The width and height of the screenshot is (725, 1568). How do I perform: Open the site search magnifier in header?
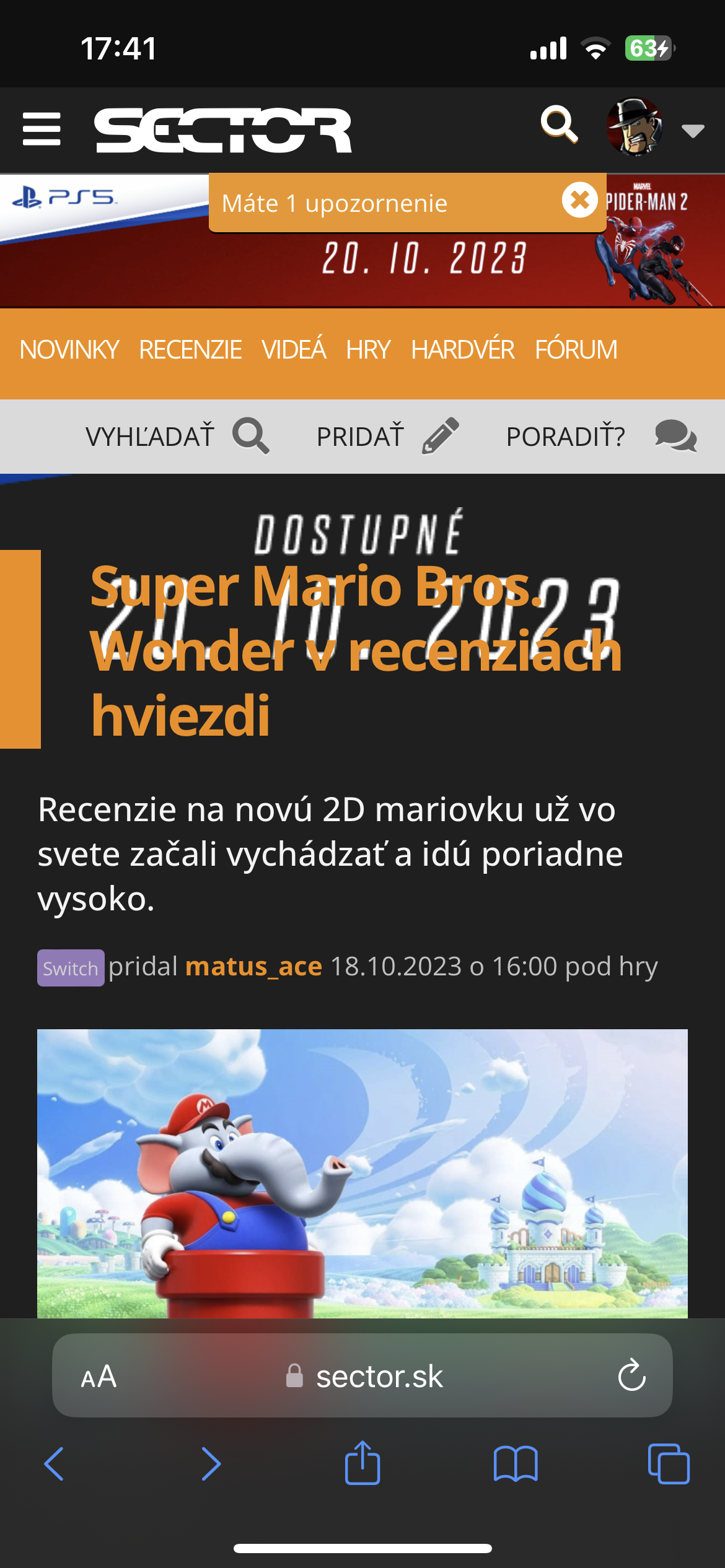coord(559,124)
